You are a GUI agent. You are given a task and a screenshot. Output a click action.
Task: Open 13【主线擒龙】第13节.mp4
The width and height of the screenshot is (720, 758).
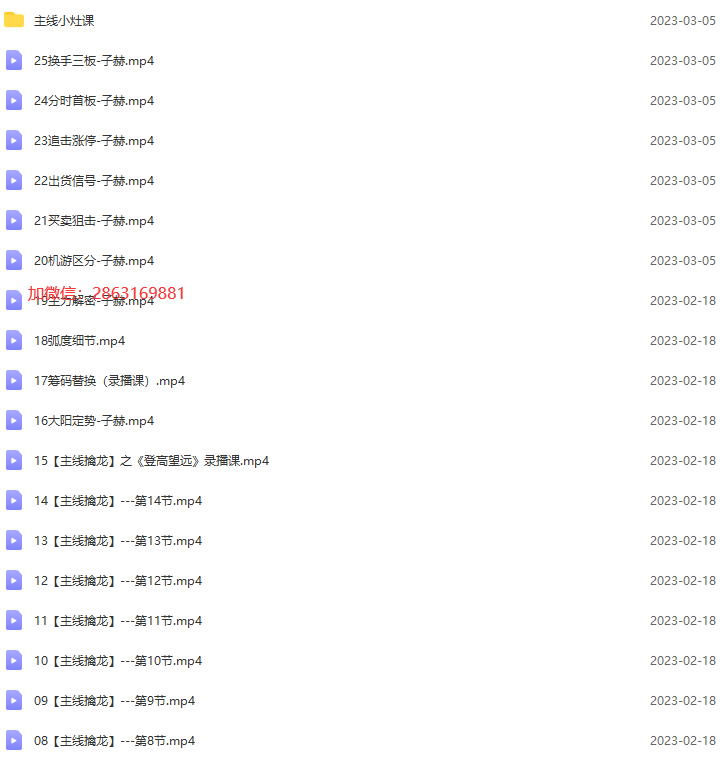click(118, 541)
